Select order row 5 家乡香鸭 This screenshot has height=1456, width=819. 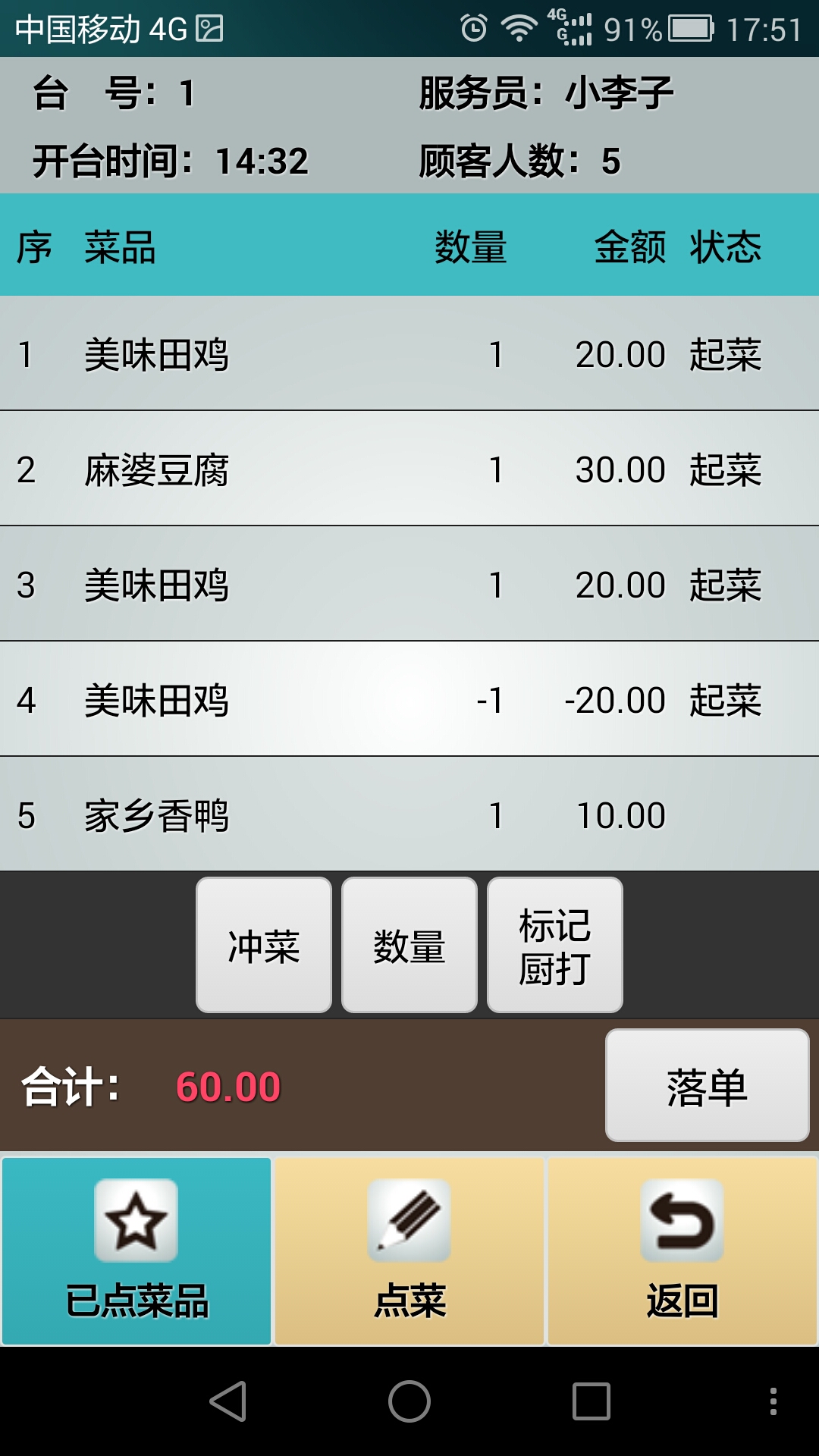tap(409, 814)
